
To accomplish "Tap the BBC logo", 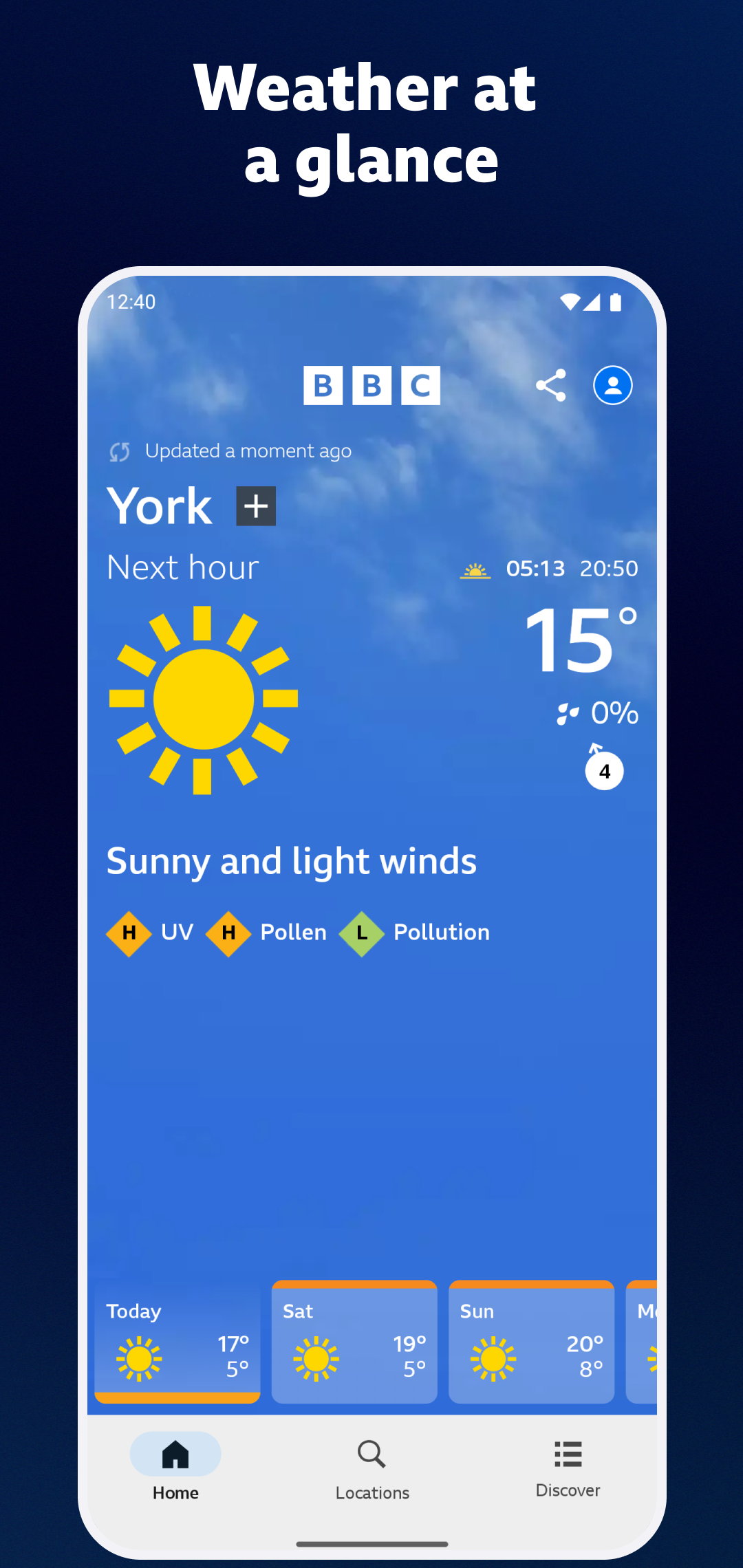I will [371, 385].
